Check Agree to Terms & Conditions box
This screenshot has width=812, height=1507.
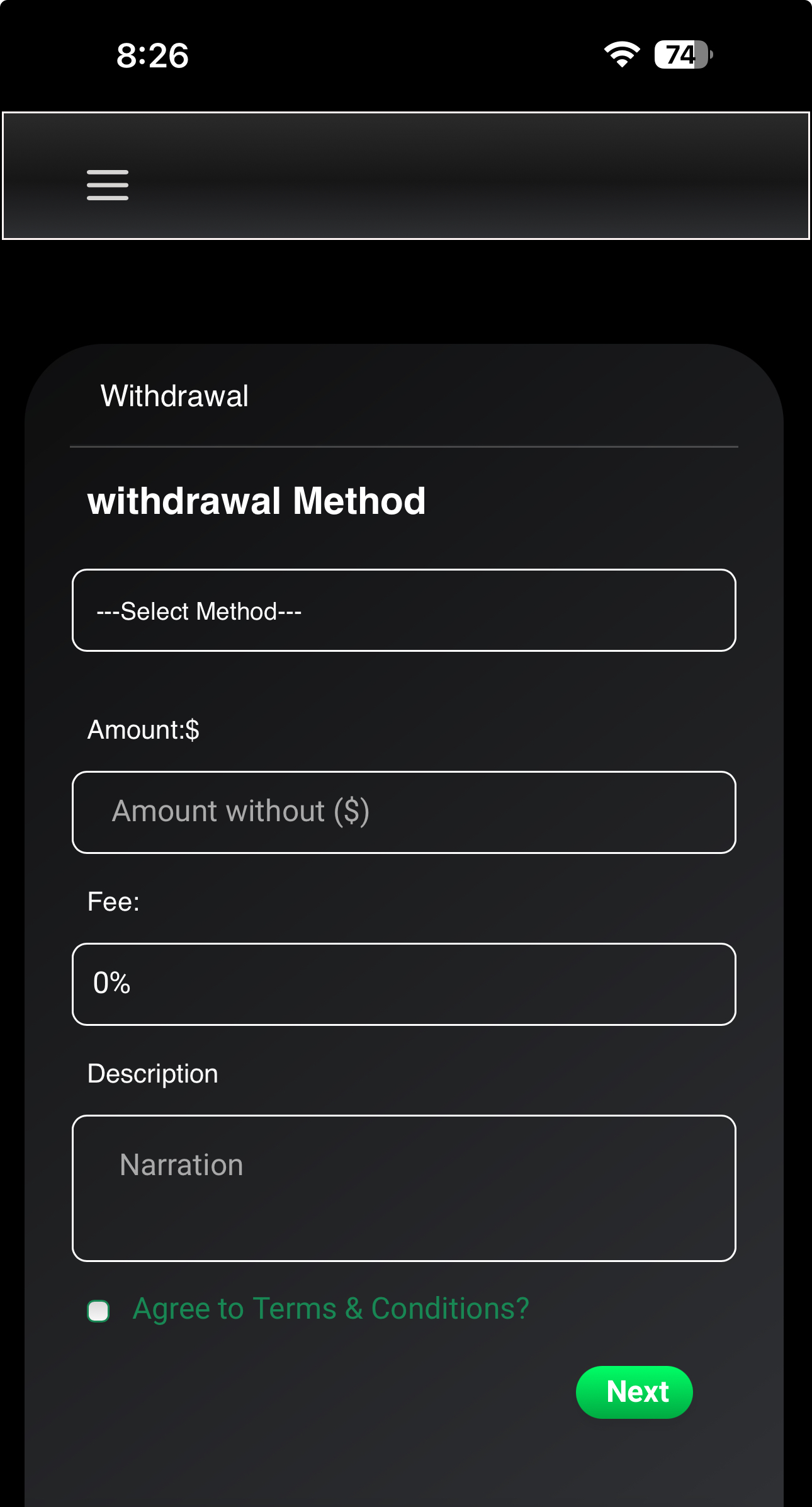(98, 1311)
